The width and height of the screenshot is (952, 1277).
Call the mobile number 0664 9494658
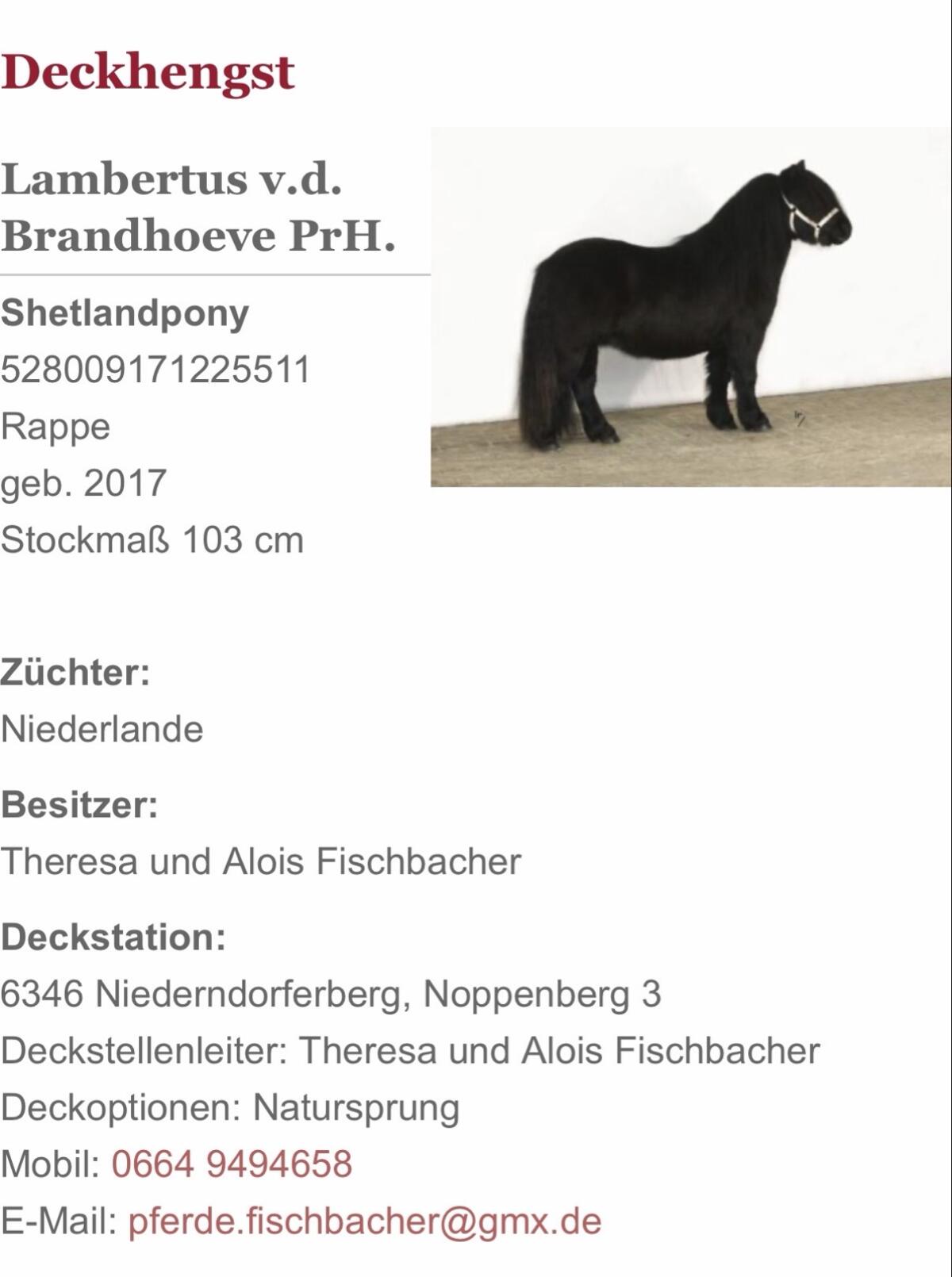(232, 1164)
